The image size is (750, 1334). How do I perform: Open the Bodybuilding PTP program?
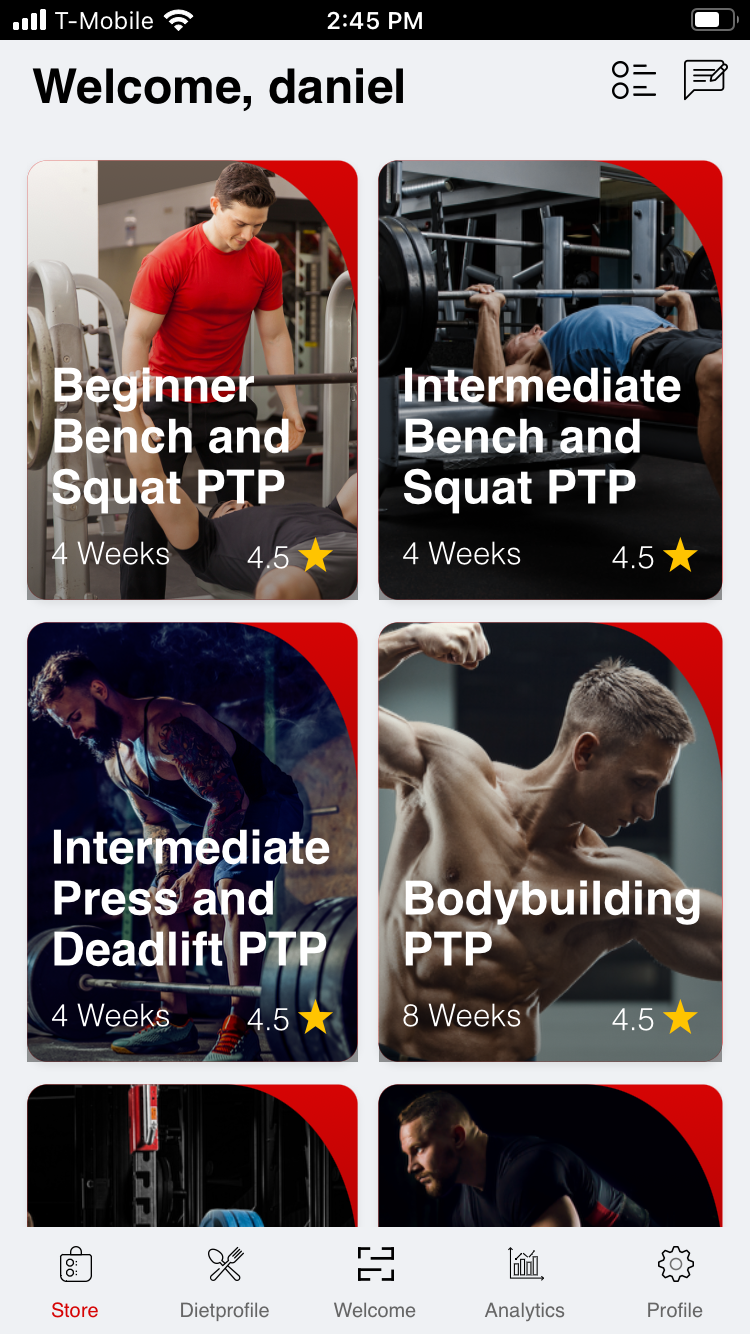pos(550,842)
